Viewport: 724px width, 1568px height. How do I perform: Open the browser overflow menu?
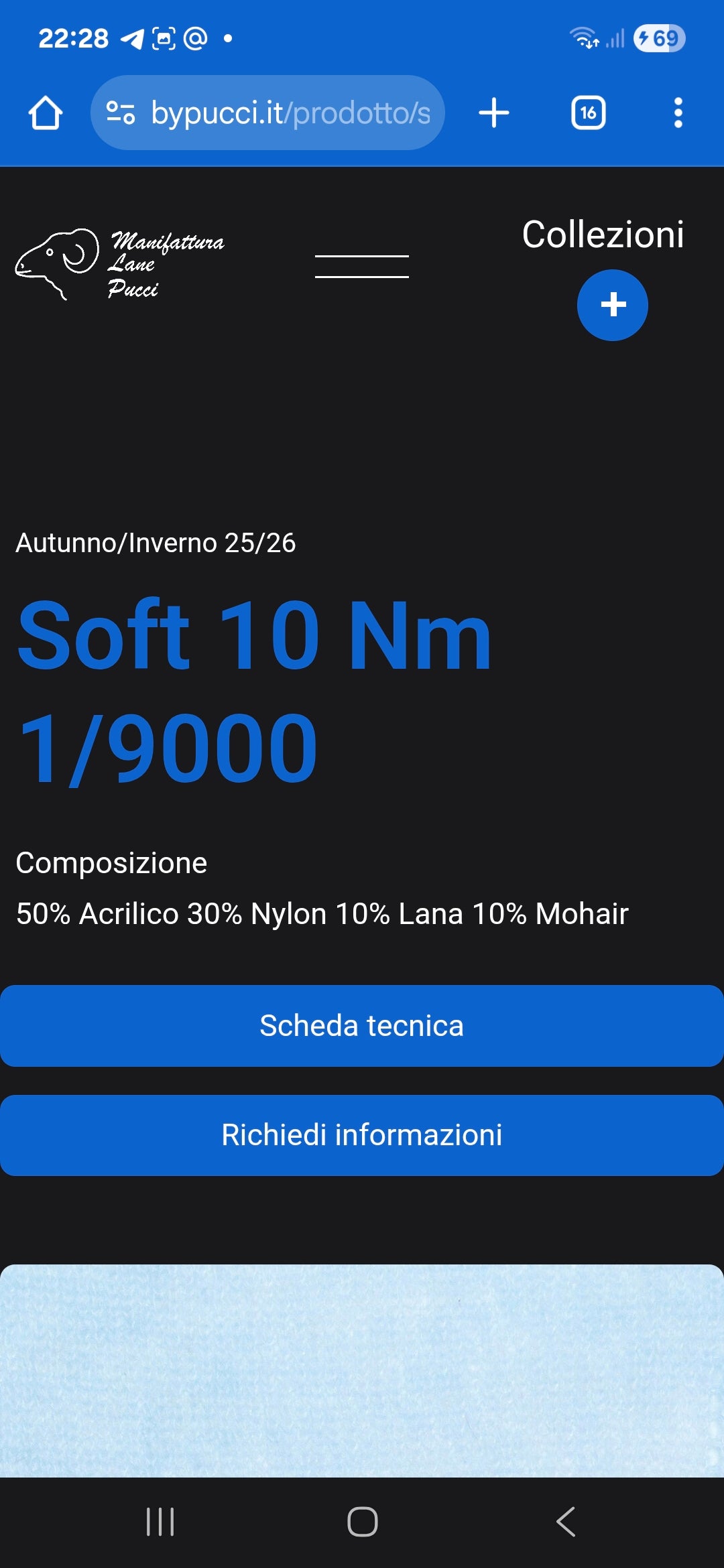coord(678,113)
